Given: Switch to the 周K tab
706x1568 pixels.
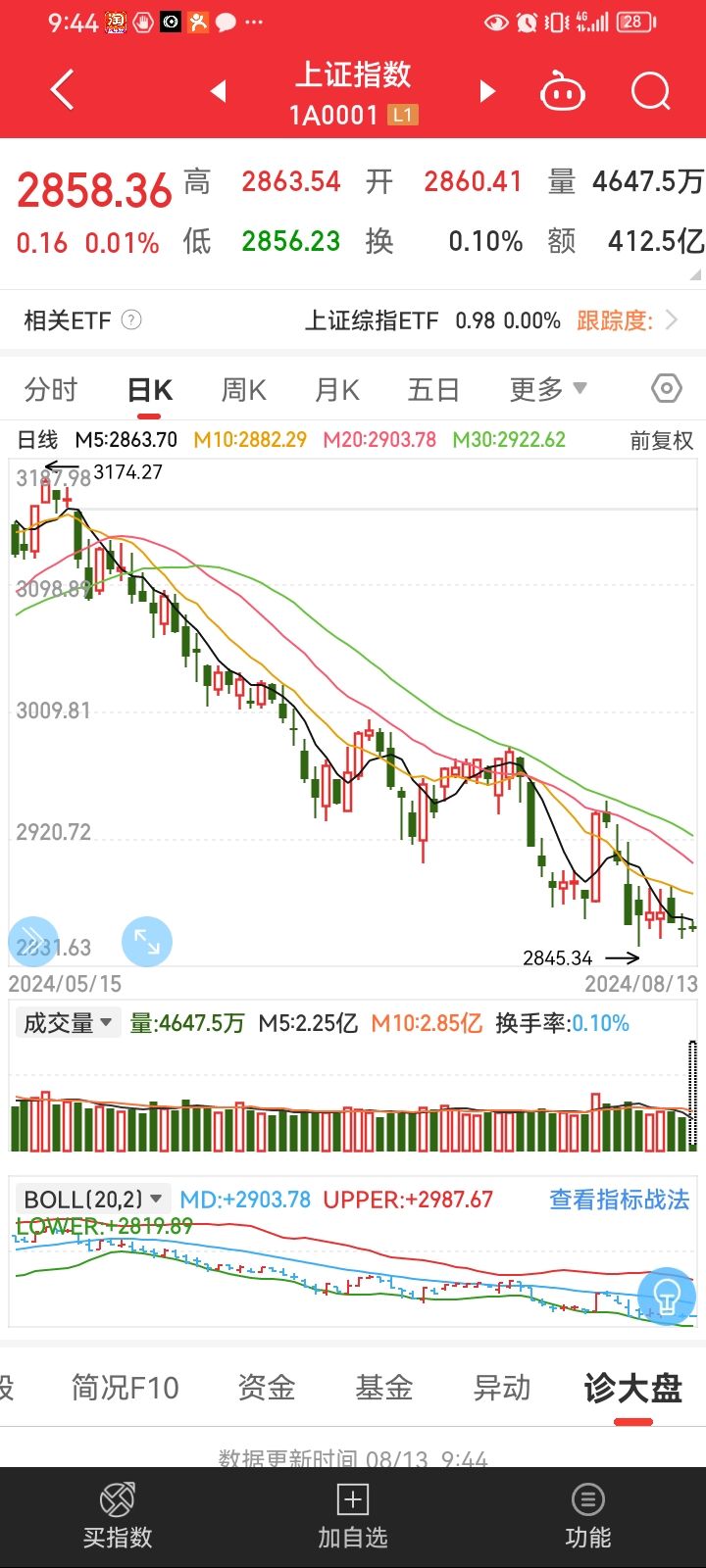Looking at the screenshot, I should tap(242, 389).
